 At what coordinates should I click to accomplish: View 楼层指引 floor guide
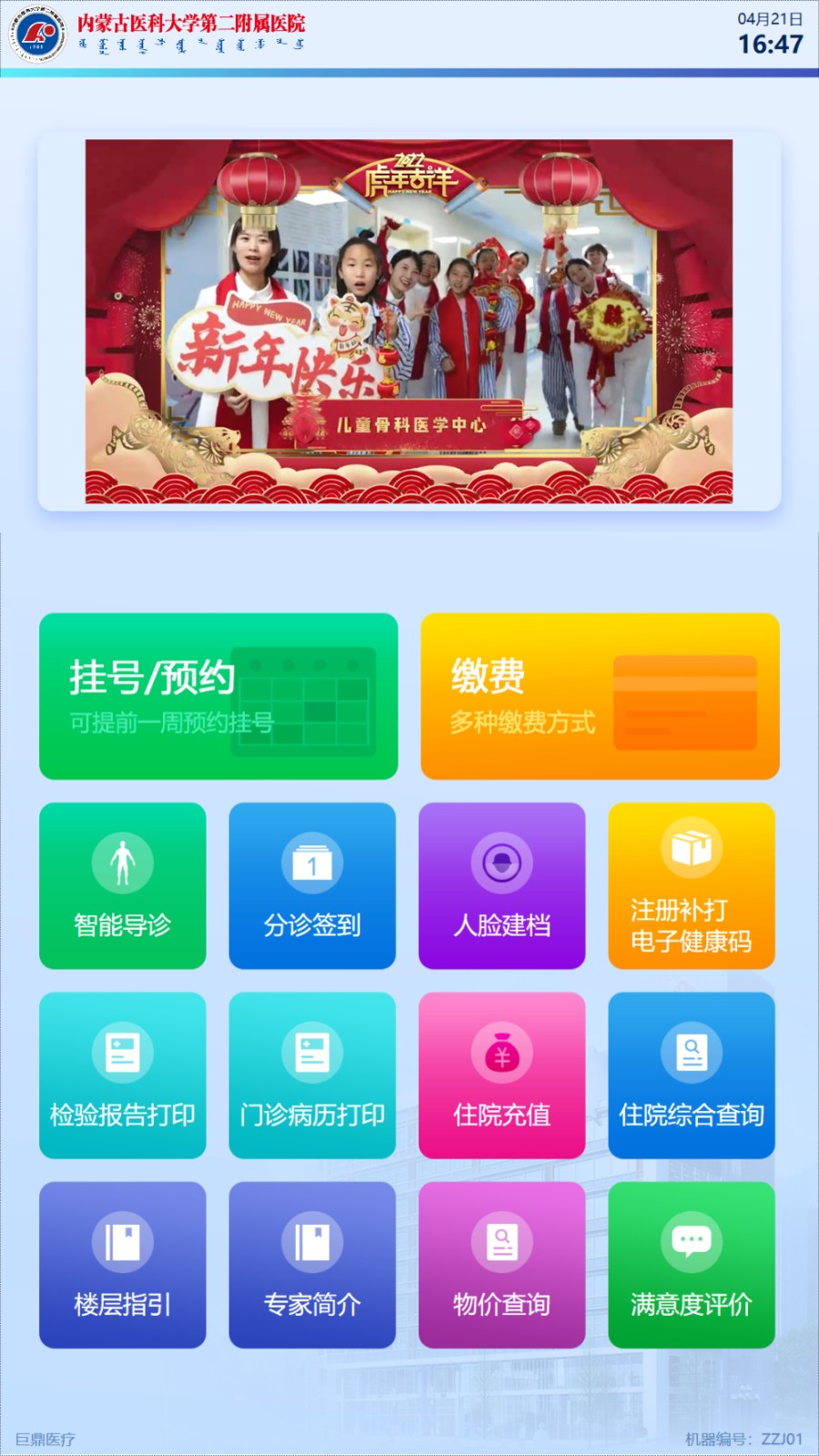[123, 1265]
